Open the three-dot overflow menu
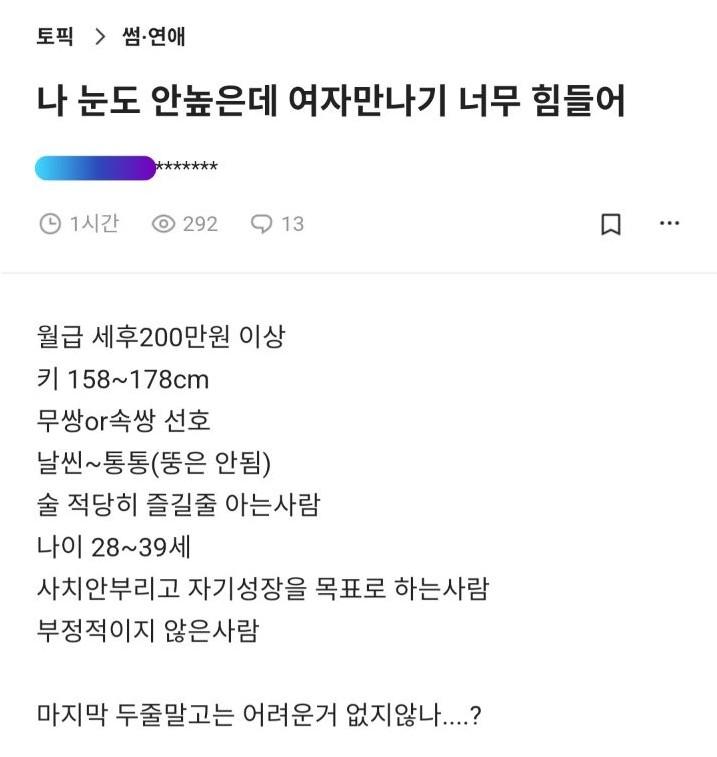717x757 pixels. tap(669, 224)
